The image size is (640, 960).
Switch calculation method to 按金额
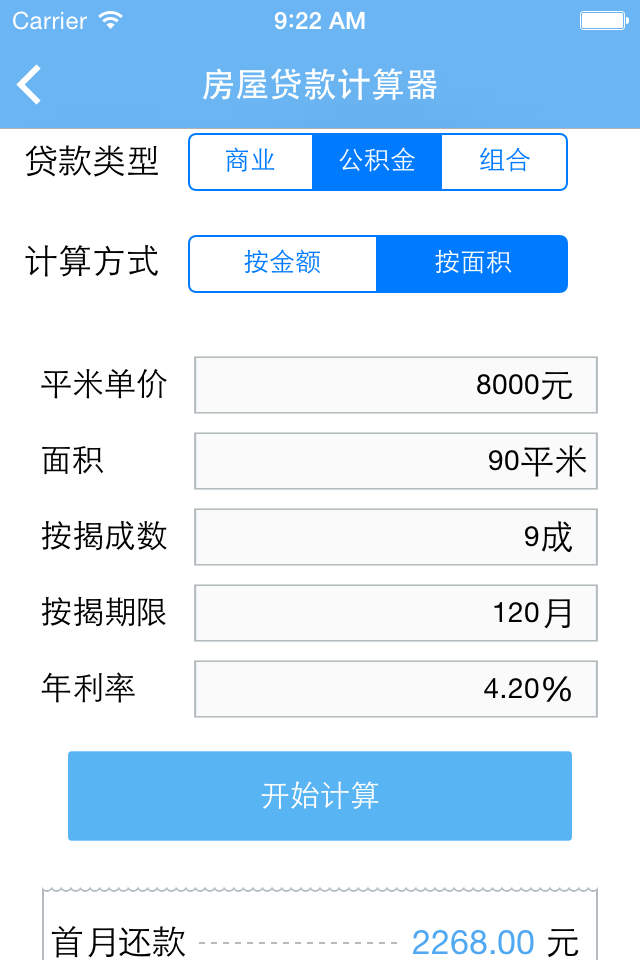coord(283,263)
